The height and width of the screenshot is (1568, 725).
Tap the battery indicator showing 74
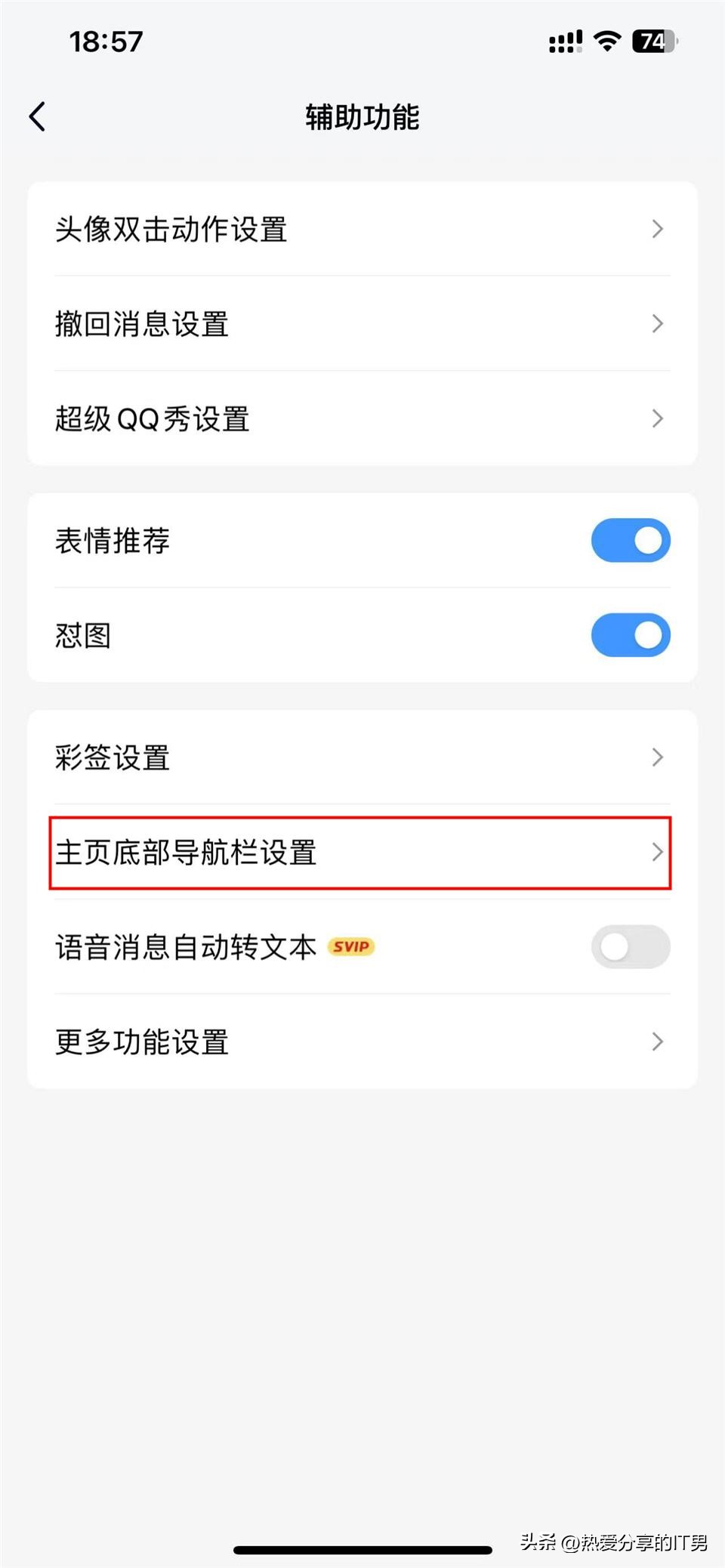pos(653,41)
